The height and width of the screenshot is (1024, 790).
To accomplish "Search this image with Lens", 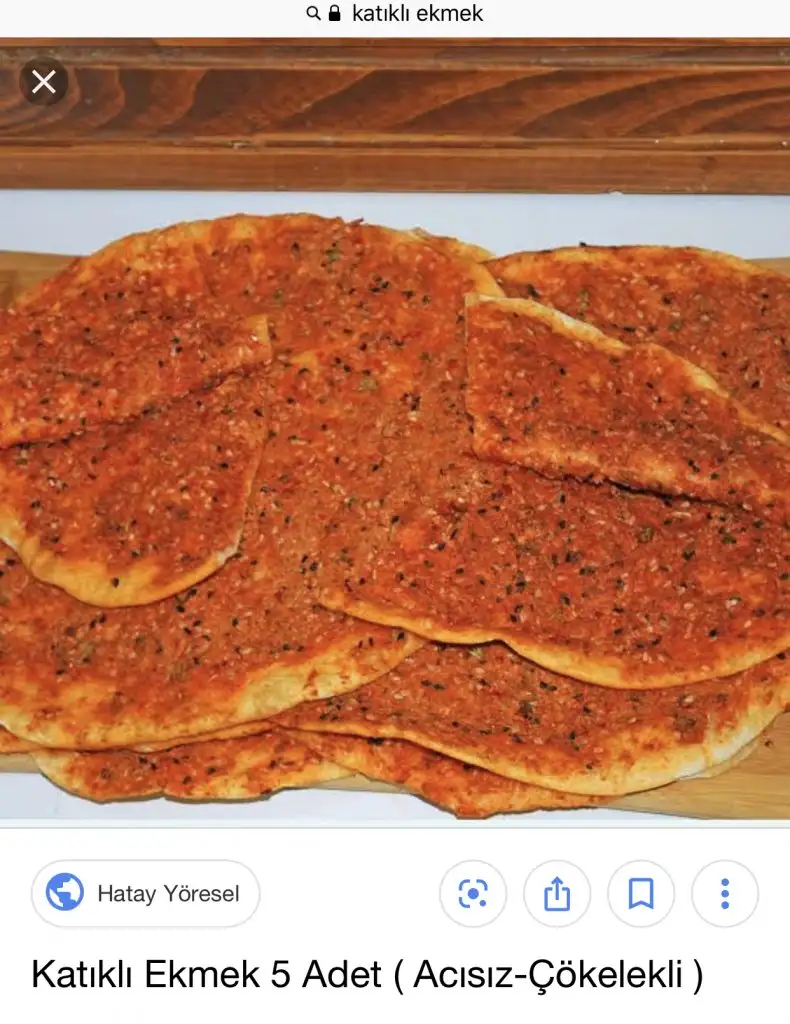I will coord(473,893).
